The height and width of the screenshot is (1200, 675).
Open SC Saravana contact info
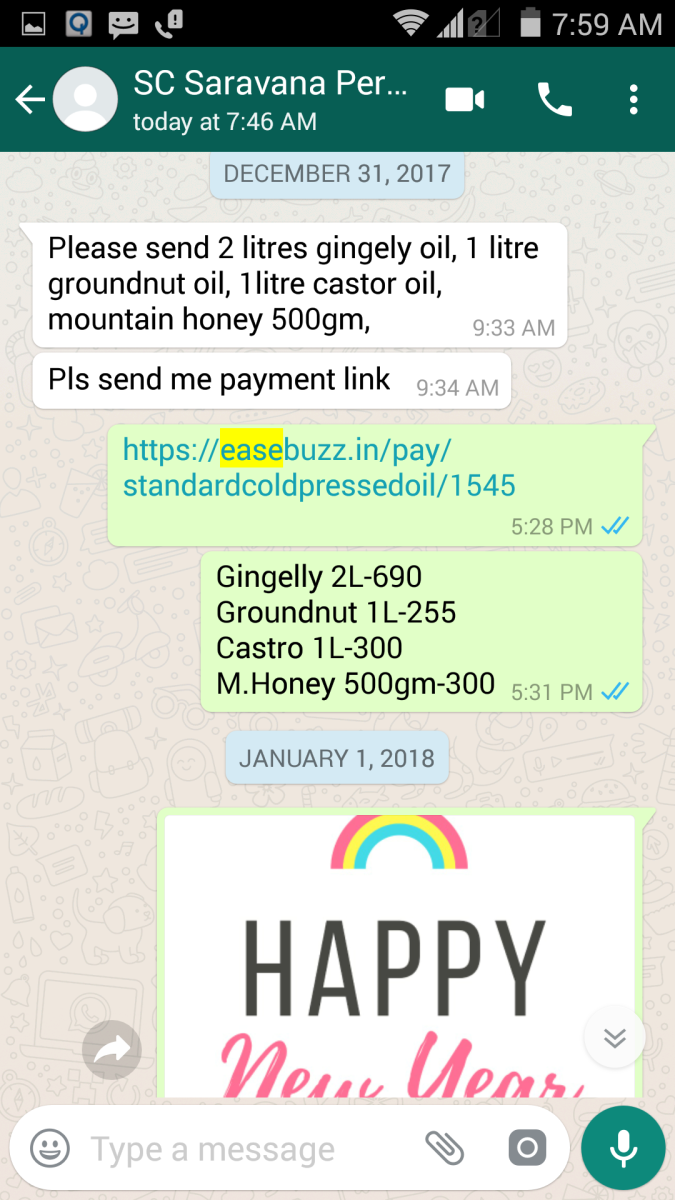pos(270,100)
